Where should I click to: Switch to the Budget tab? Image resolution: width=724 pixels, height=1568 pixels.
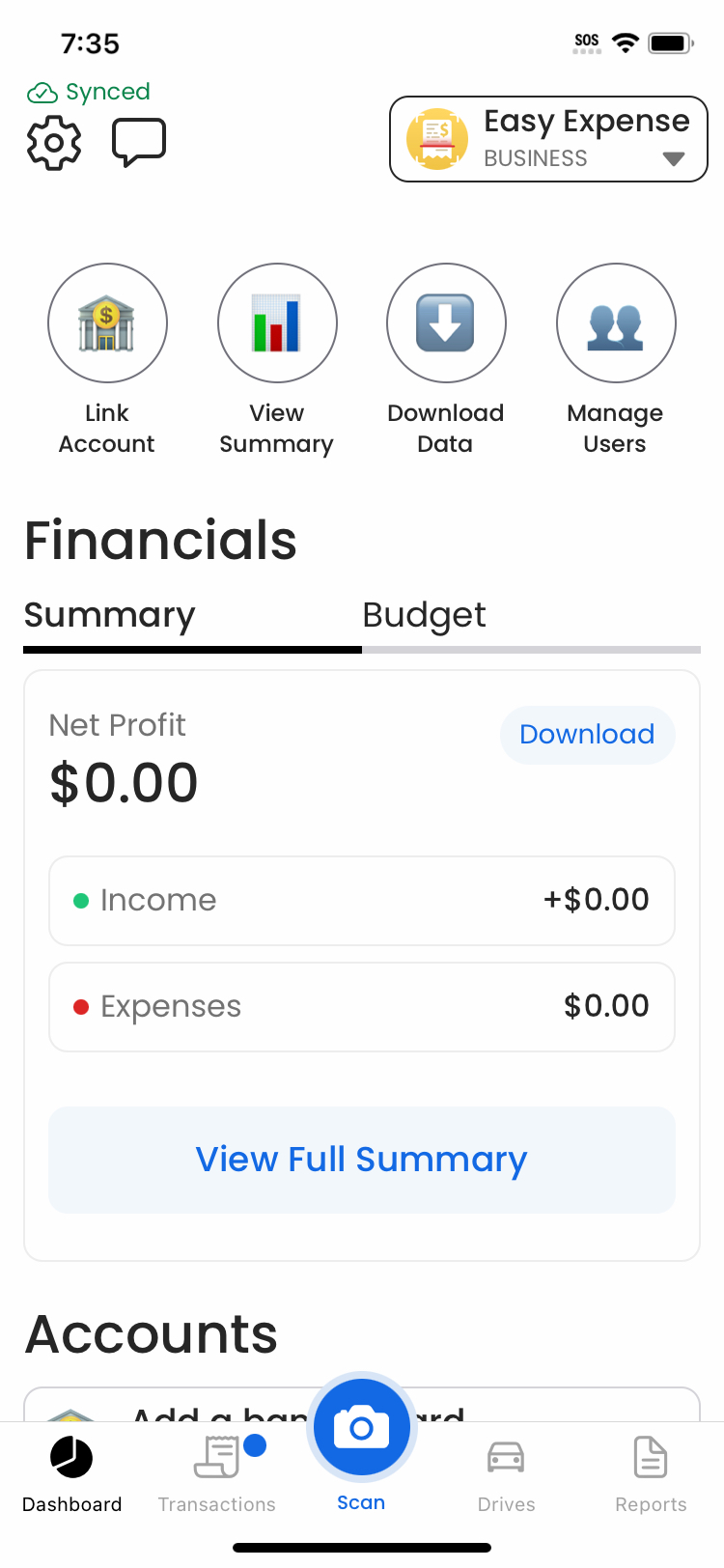425,616
